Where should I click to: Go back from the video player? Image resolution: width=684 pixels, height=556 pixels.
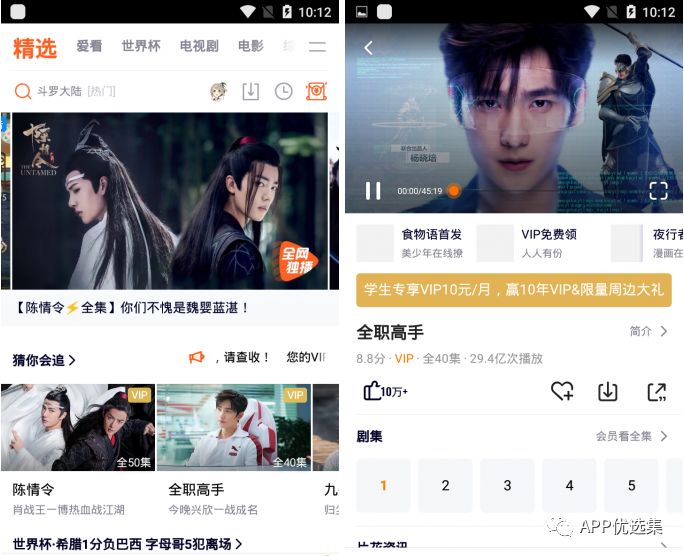[x=368, y=47]
